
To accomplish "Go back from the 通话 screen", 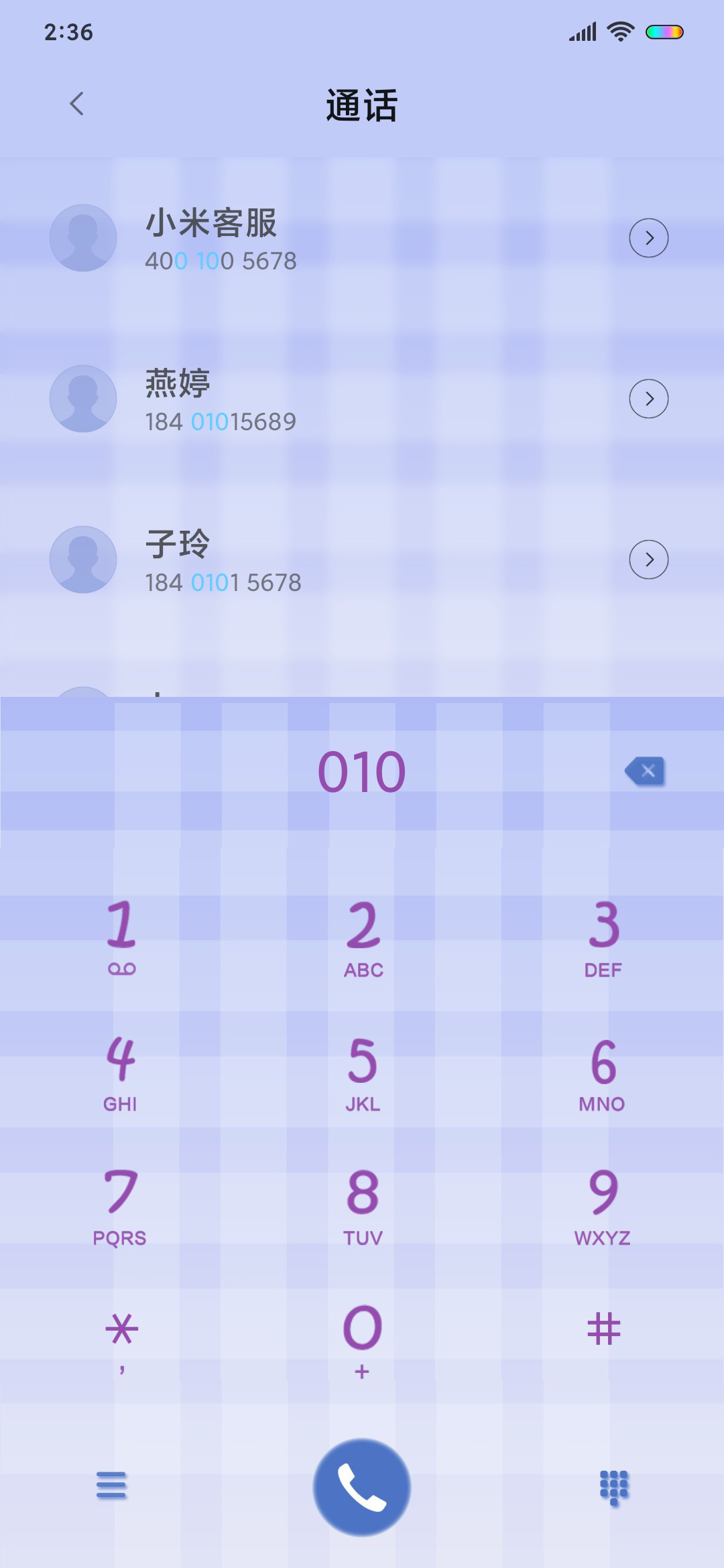I will click(76, 104).
